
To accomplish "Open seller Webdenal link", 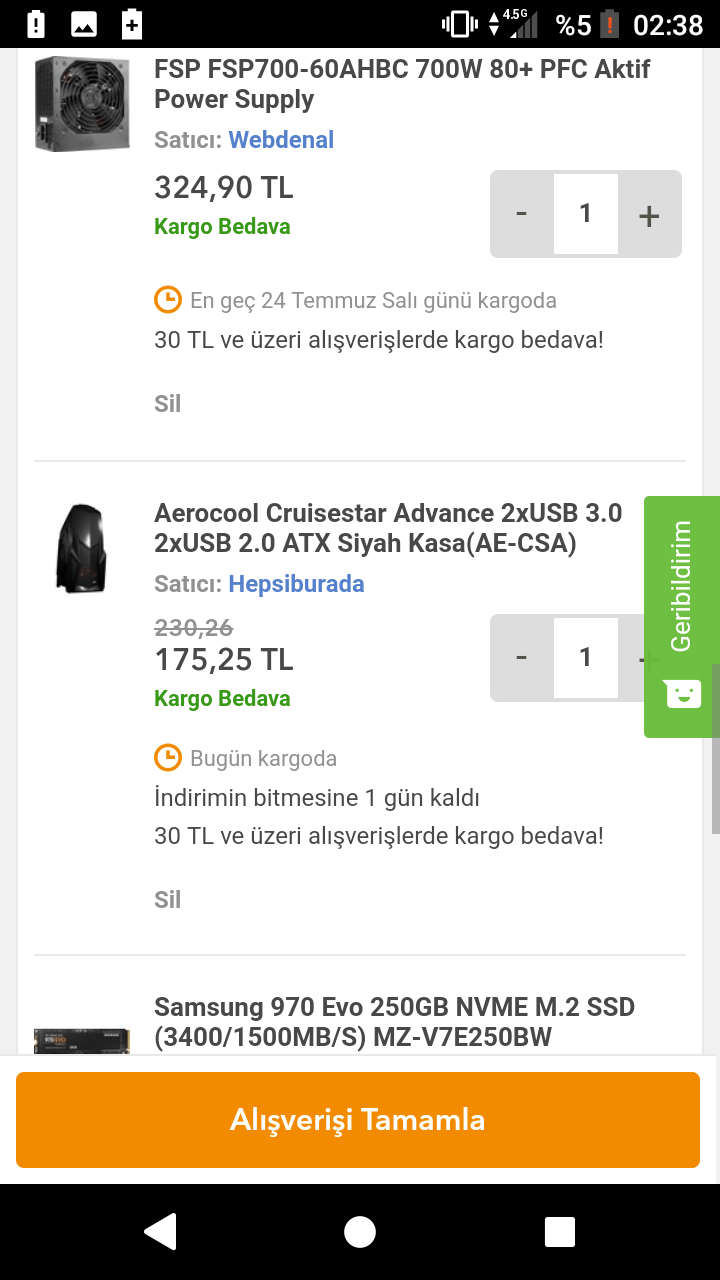I will point(281,140).
